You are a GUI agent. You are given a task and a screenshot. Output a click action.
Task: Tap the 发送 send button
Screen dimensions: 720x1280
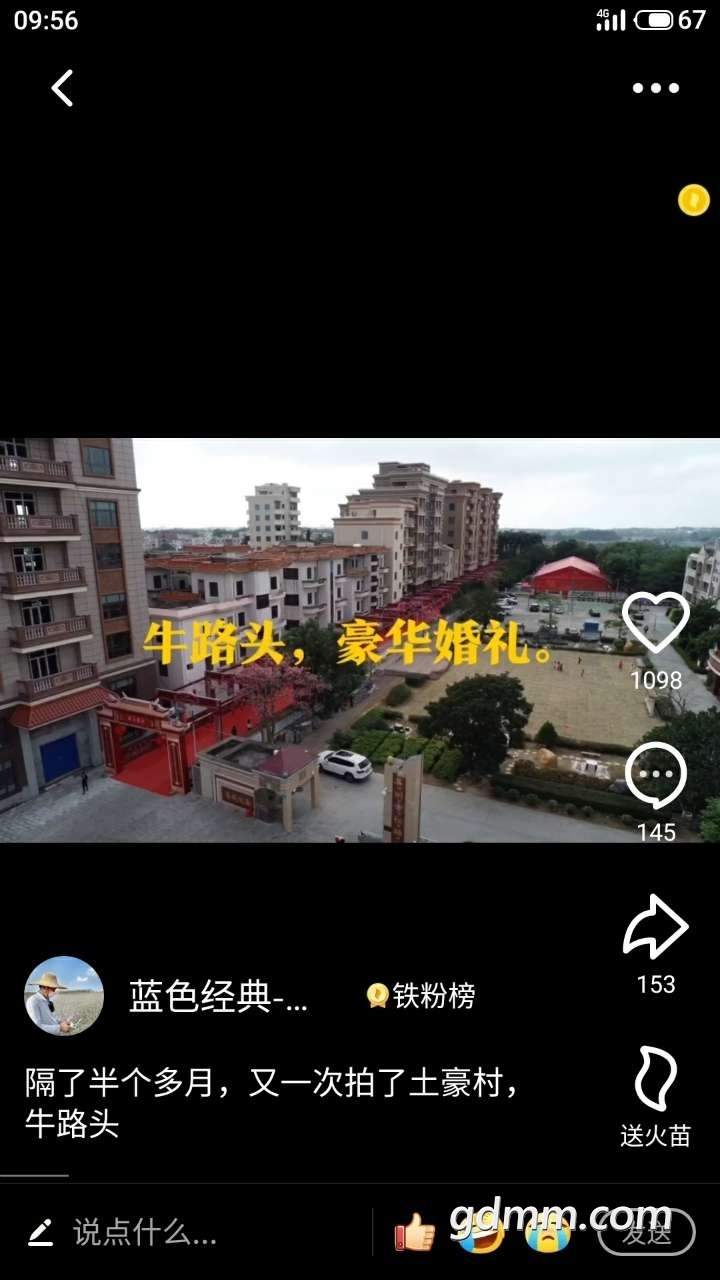click(646, 1233)
